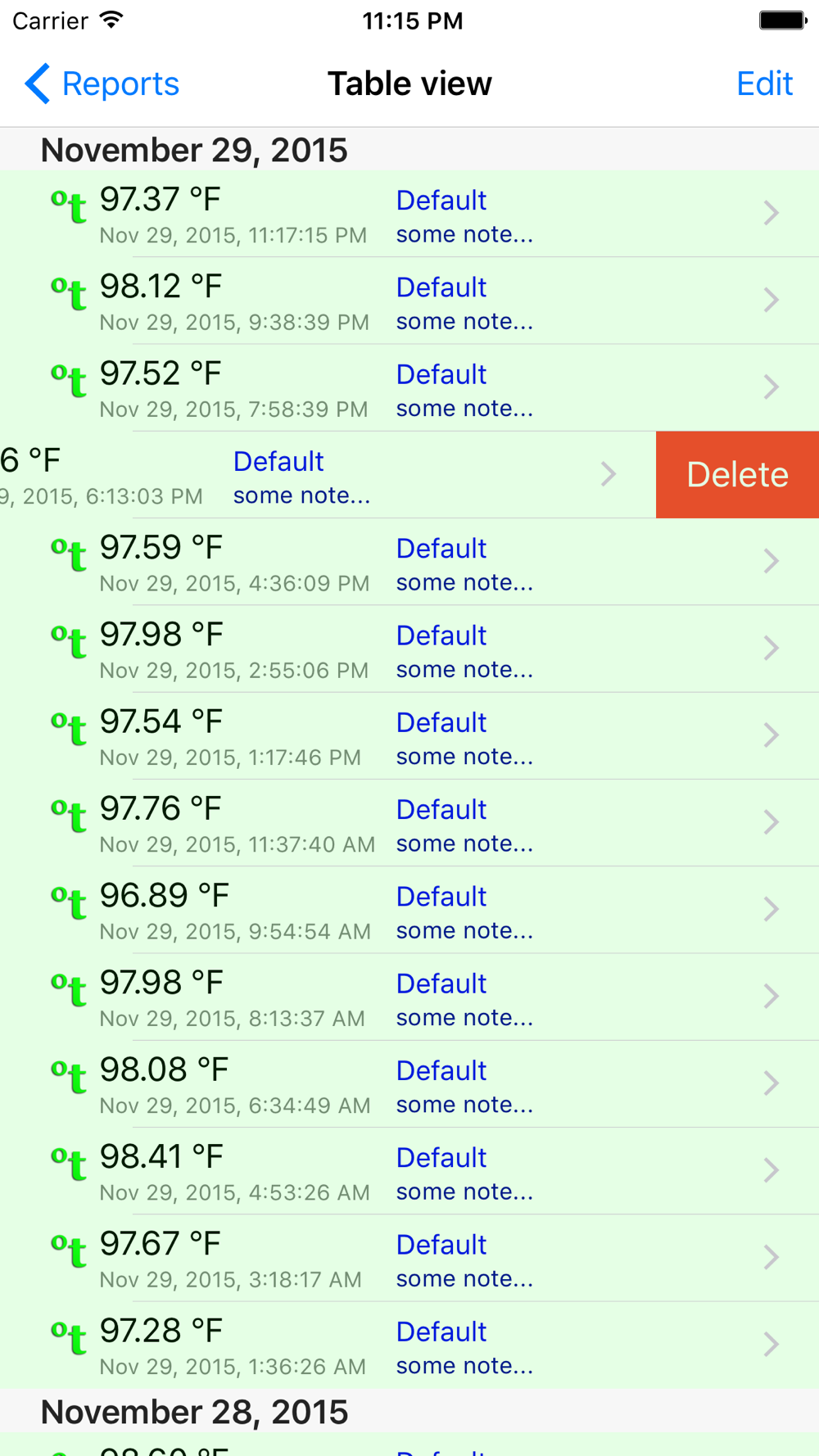Open the 97.37 °F reading
This screenshot has width=819, height=1456.
click(x=409, y=214)
